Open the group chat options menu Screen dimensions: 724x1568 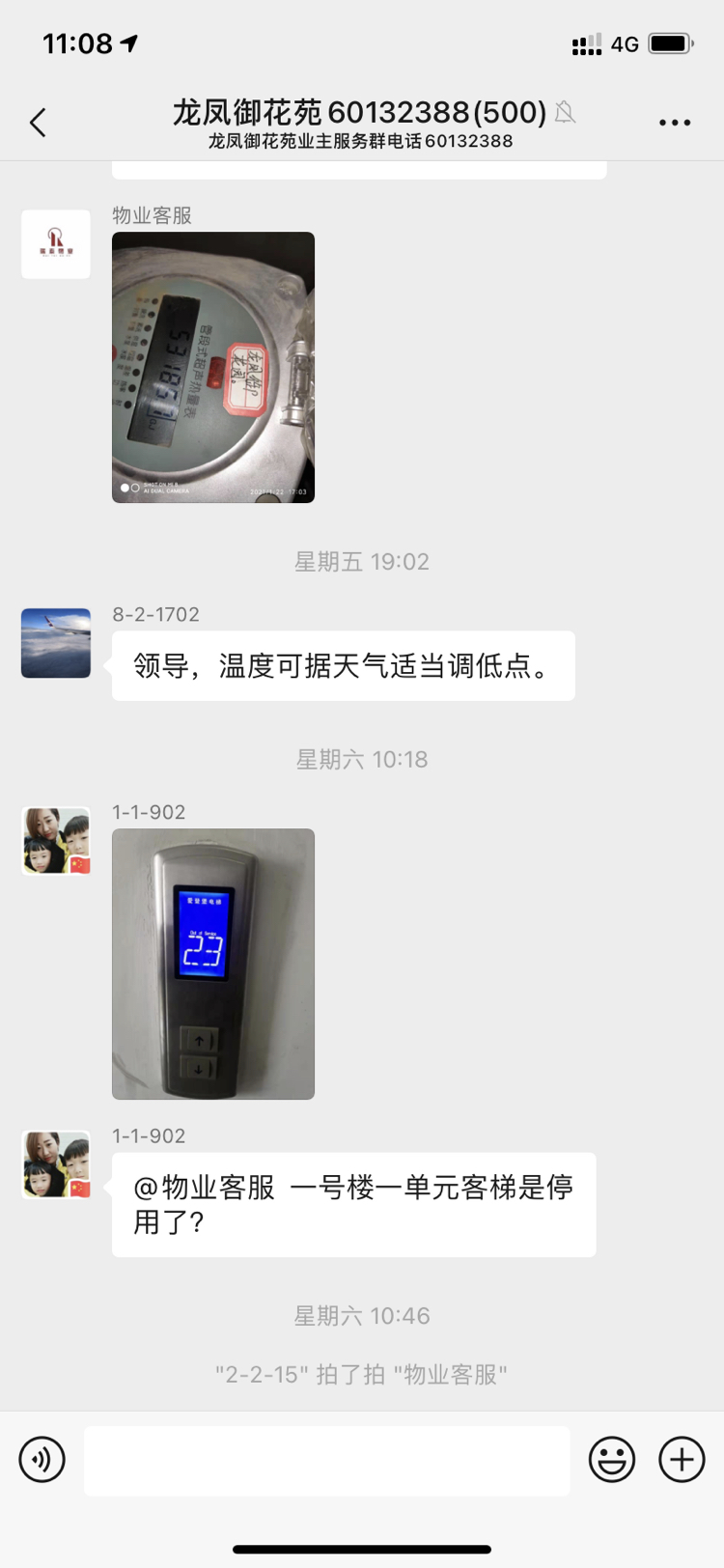(x=675, y=123)
